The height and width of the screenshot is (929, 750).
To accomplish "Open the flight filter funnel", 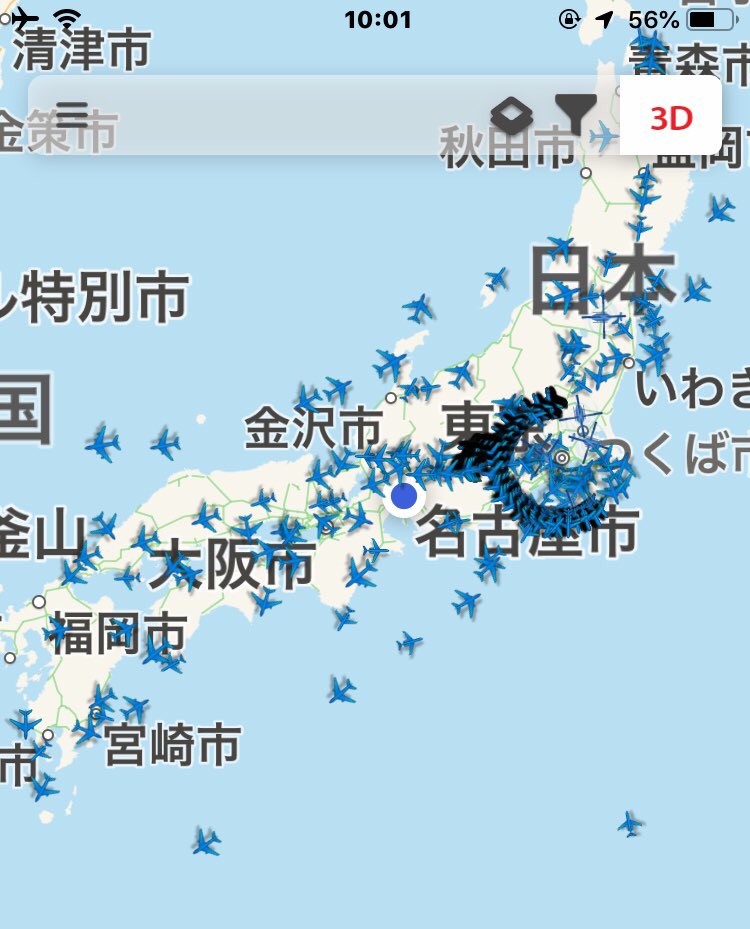I will click(575, 116).
